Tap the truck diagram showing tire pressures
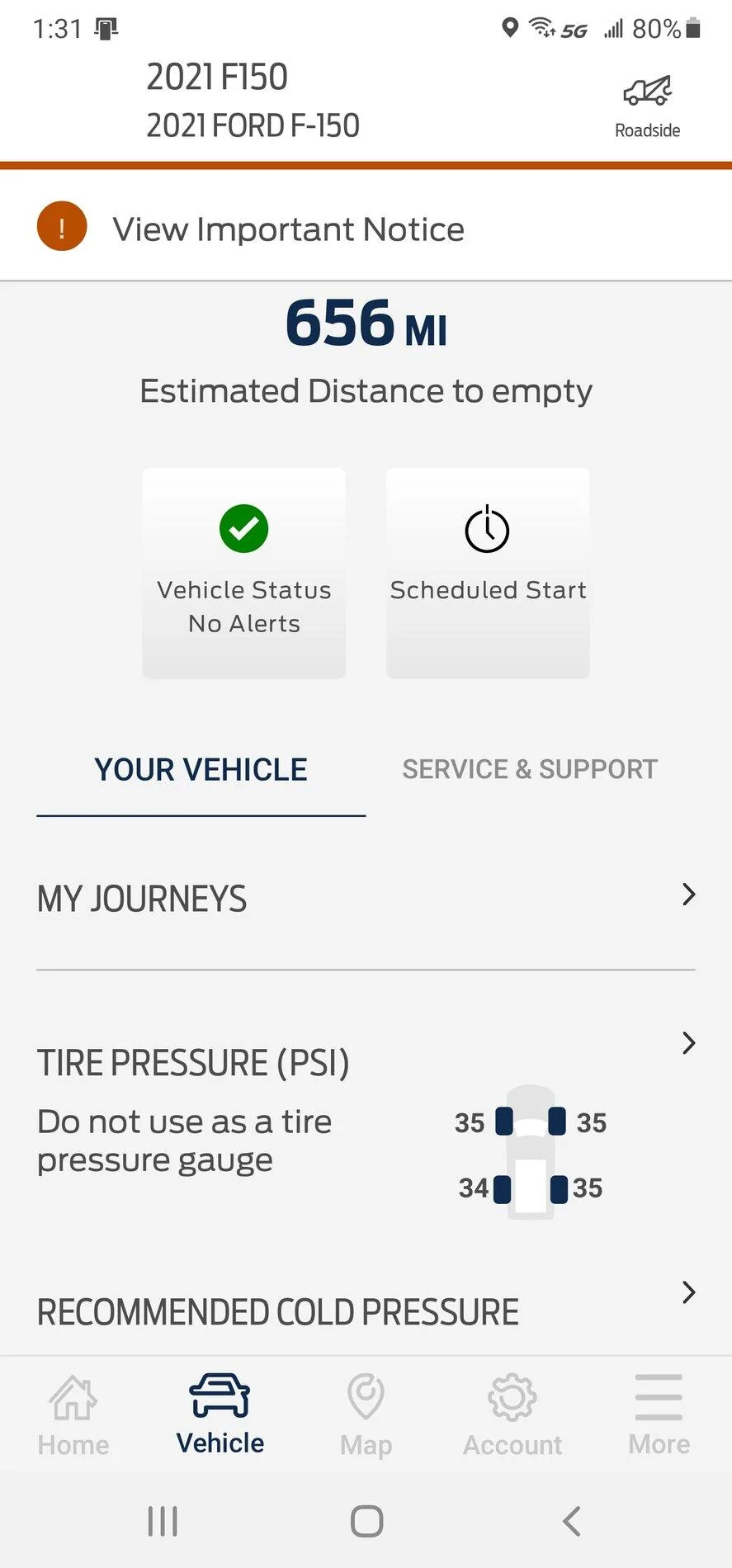Image resolution: width=732 pixels, height=1568 pixels. tap(529, 1151)
